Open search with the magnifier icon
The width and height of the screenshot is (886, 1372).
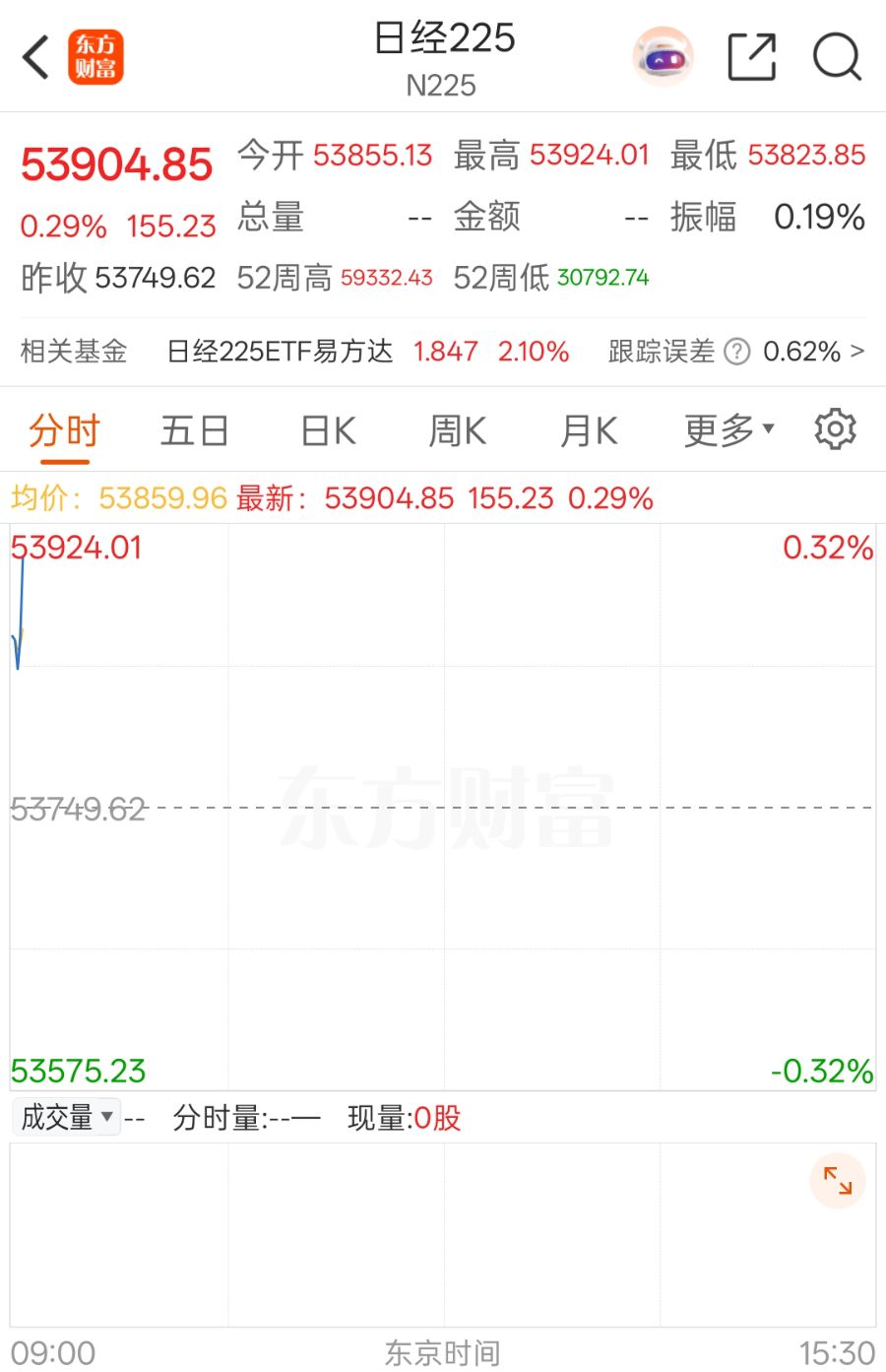[x=837, y=57]
